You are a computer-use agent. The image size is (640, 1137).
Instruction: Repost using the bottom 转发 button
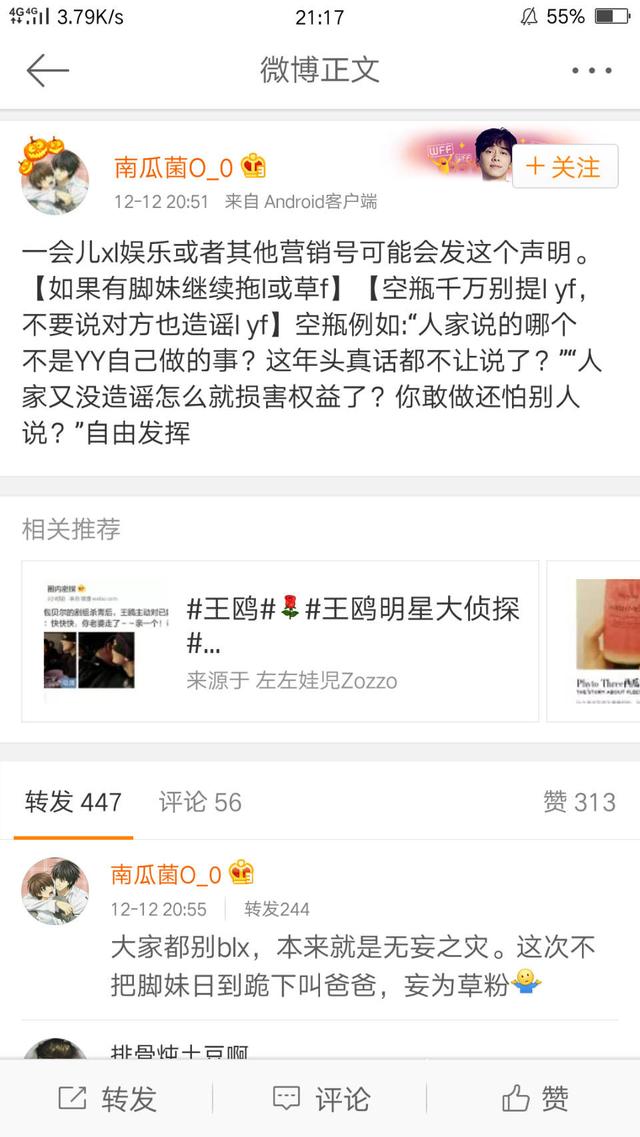click(107, 1099)
